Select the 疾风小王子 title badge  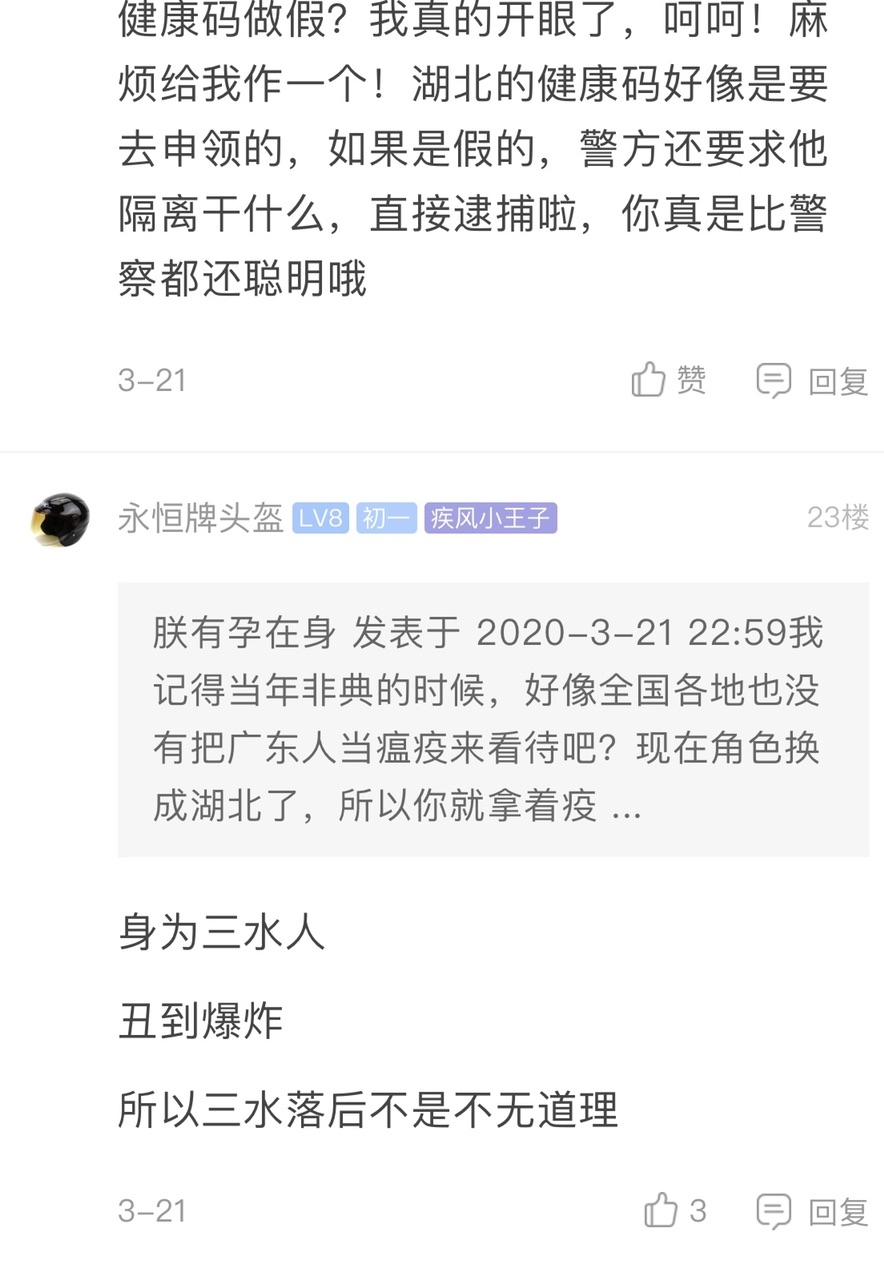[x=489, y=519]
